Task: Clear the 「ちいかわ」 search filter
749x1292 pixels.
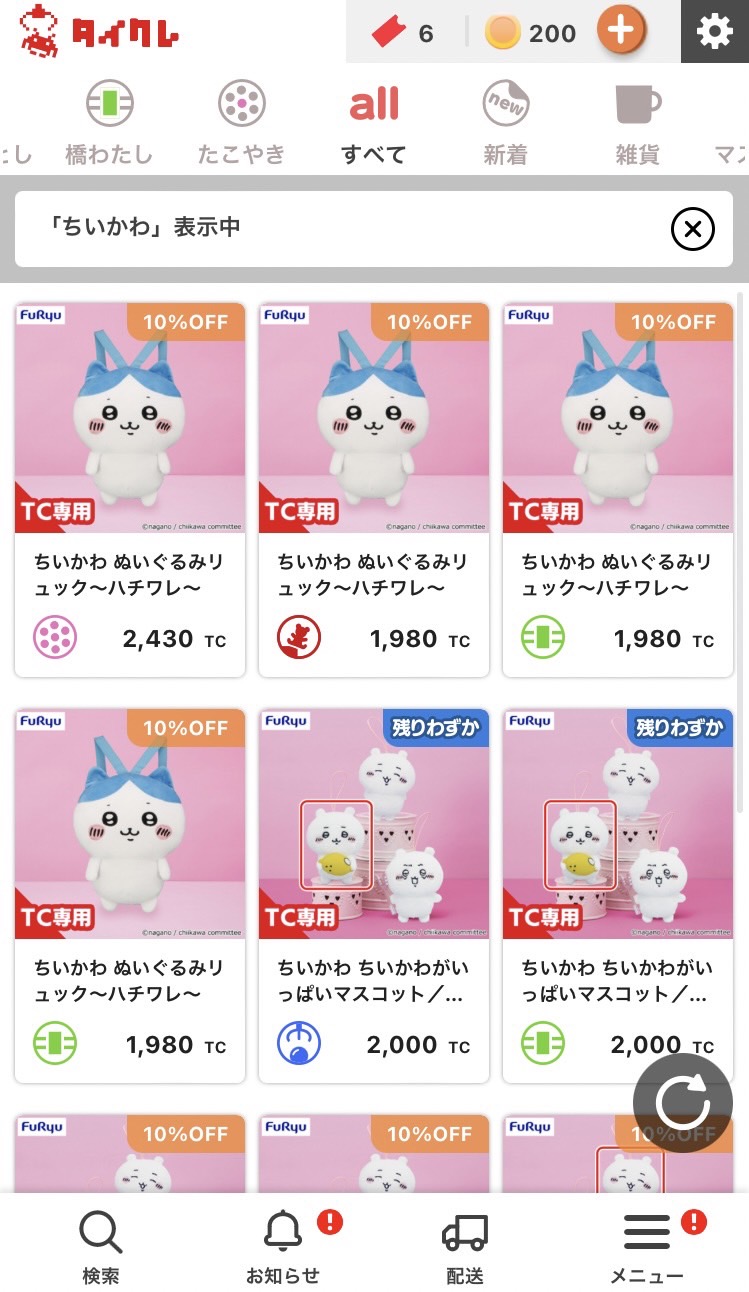Action: (692, 230)
